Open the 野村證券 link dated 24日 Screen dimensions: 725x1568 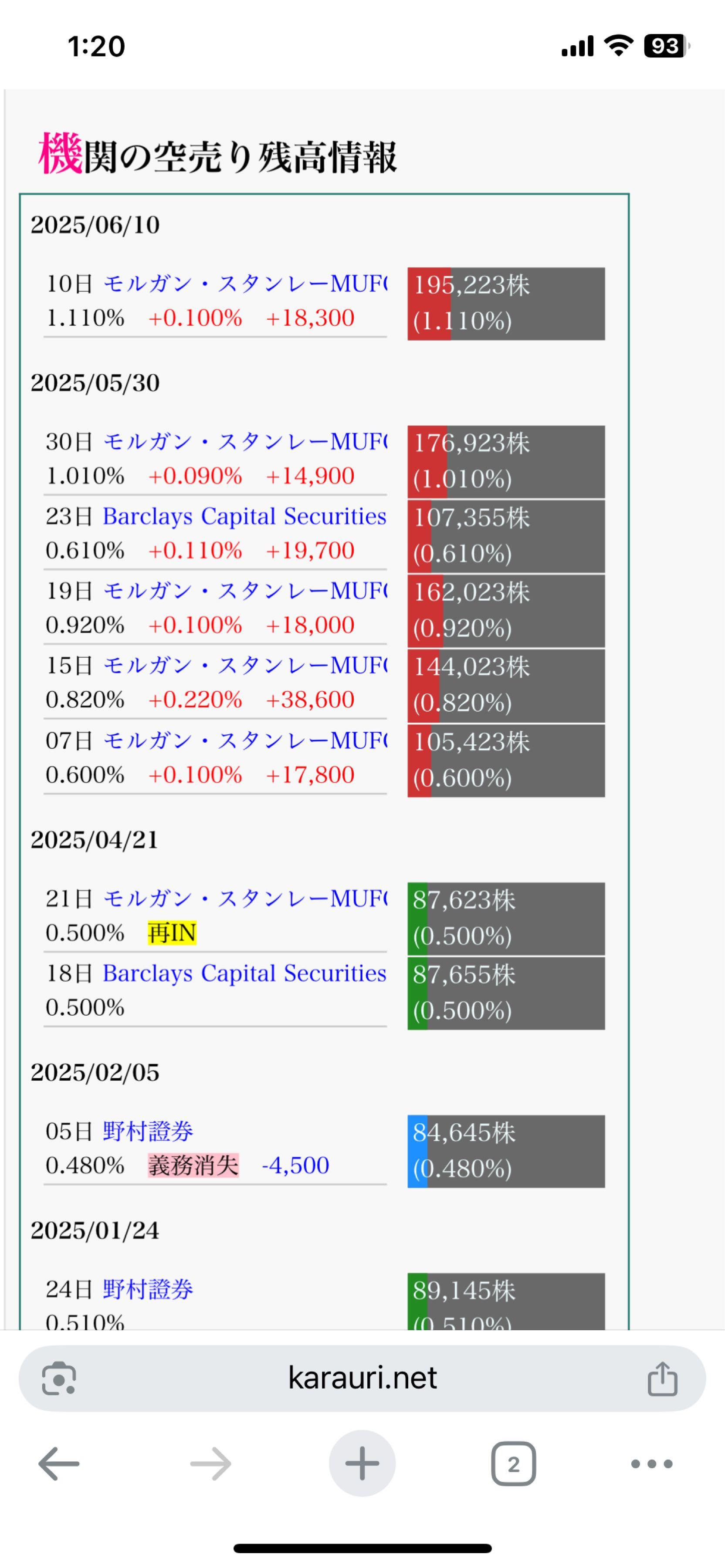click(x=148, y=1289)
